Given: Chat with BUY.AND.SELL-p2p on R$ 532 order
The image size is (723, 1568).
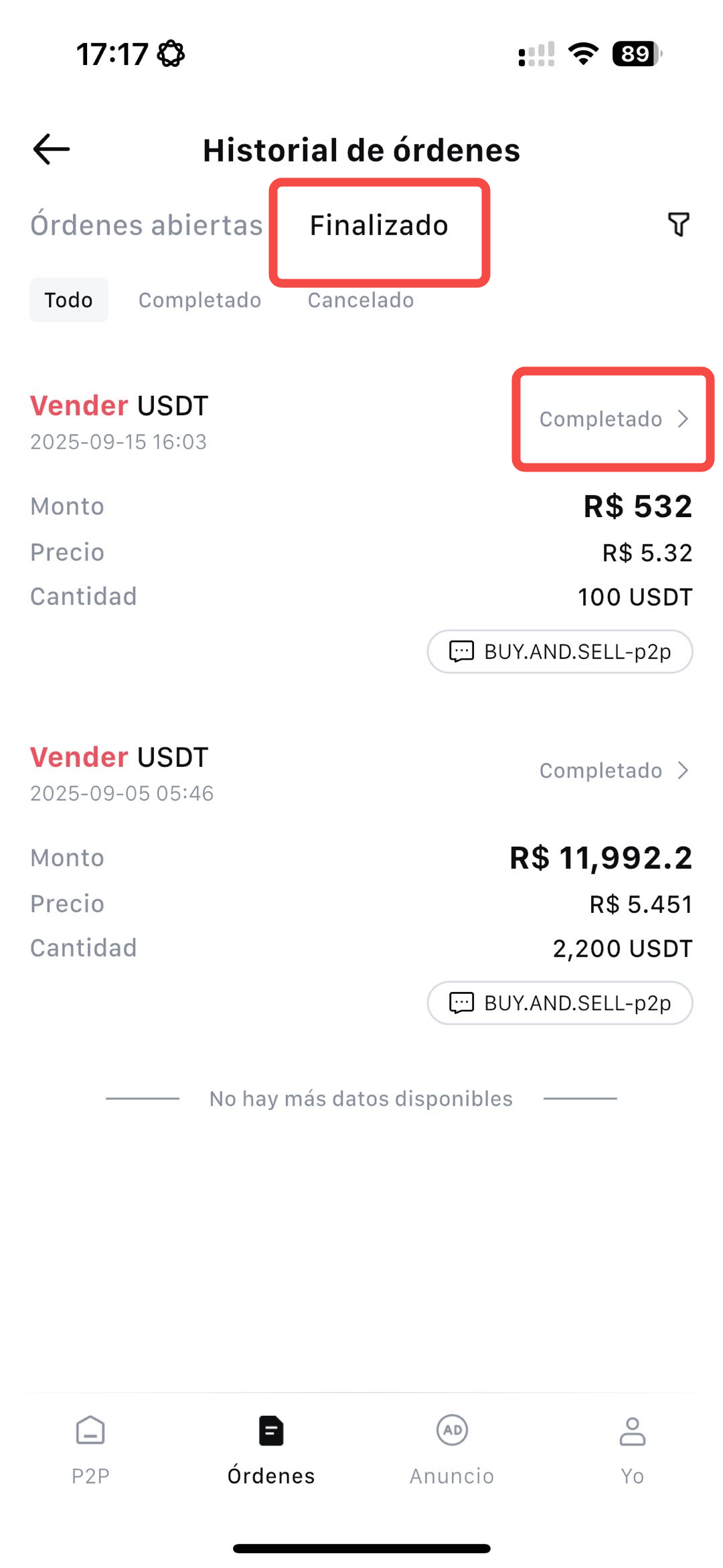Looking at the screenshot, I should pos(560,652).
